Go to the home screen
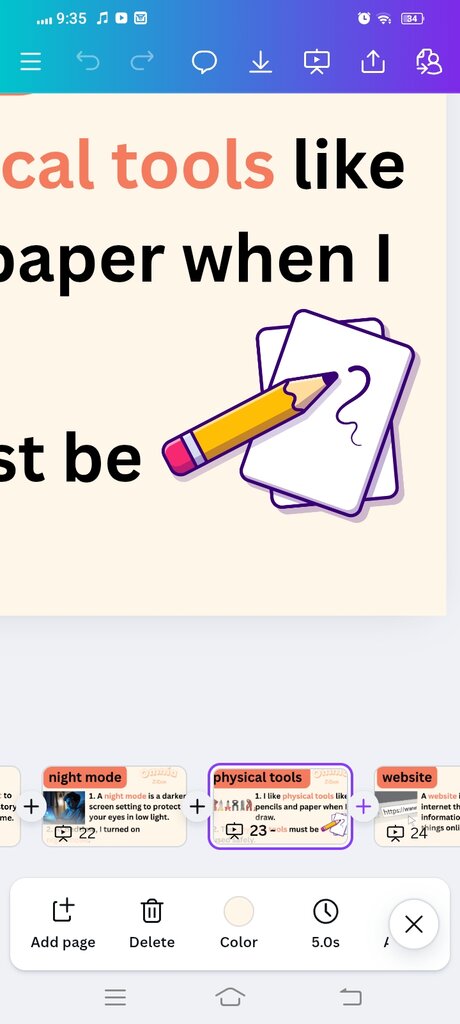This screenshot has height=1024, width=460. (230, 997)
